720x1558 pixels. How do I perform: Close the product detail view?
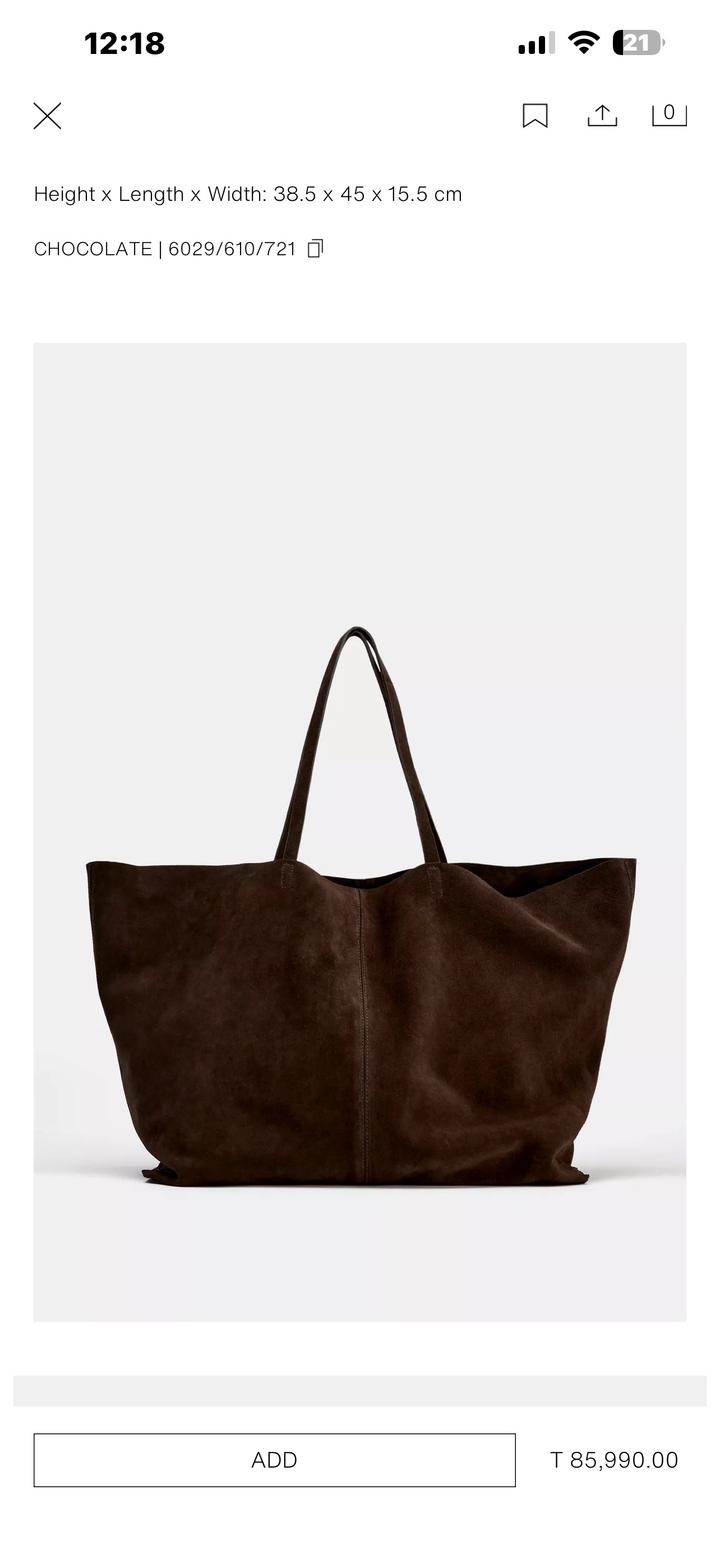[47, 116]
